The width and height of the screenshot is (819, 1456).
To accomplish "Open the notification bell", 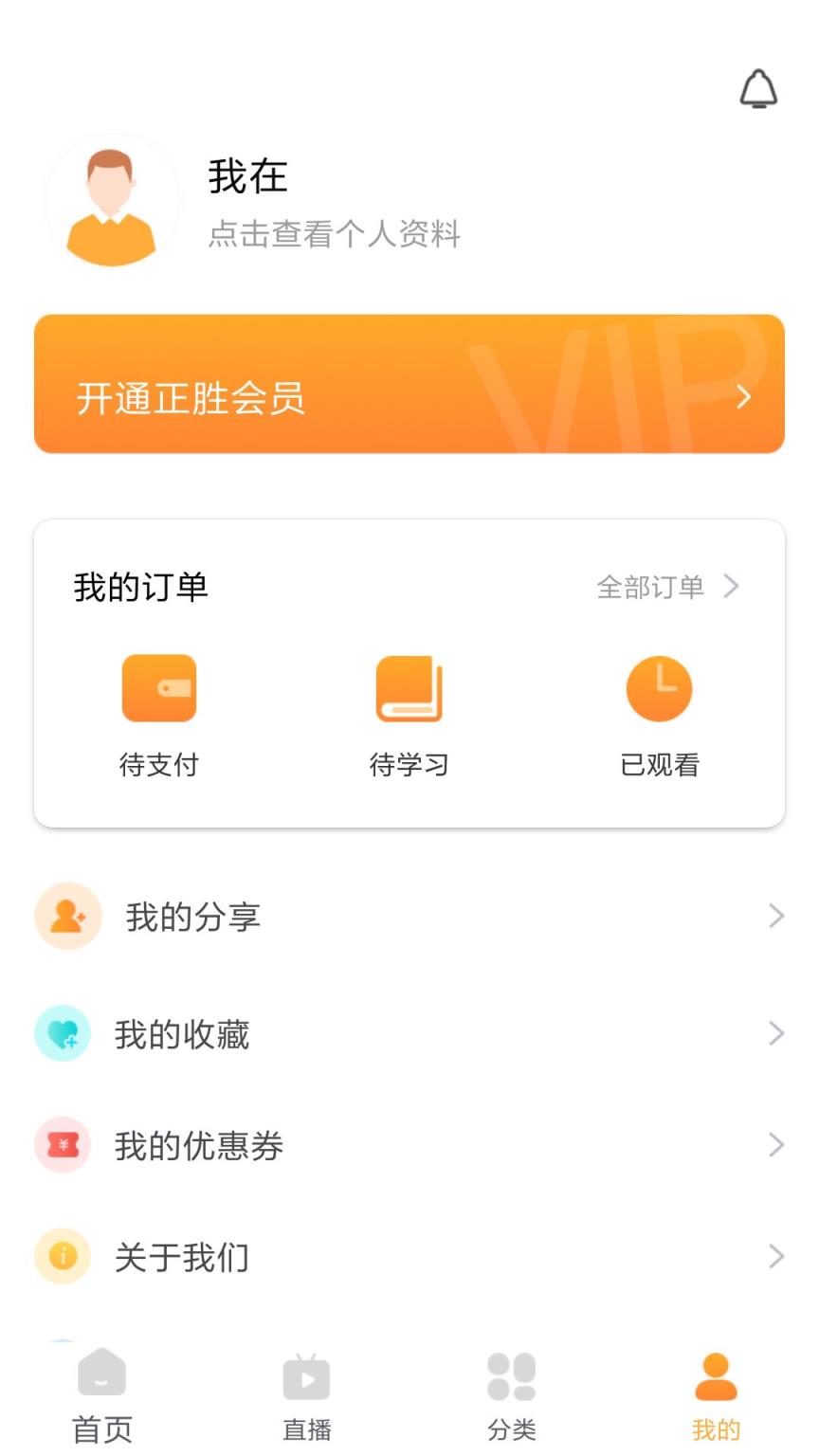I will (x=759, y=90).
